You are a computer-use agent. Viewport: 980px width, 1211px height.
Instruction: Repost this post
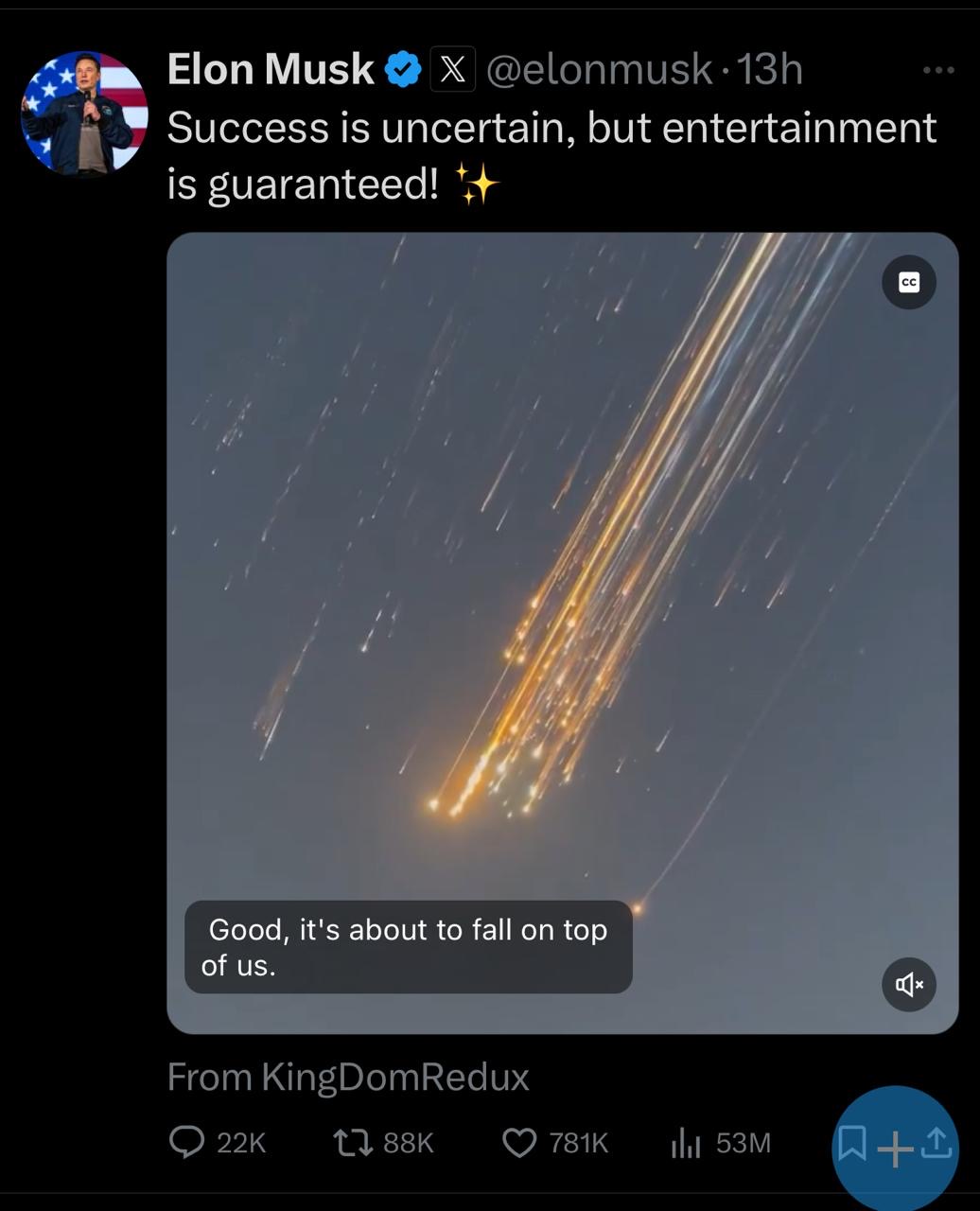coord(355,1143)
